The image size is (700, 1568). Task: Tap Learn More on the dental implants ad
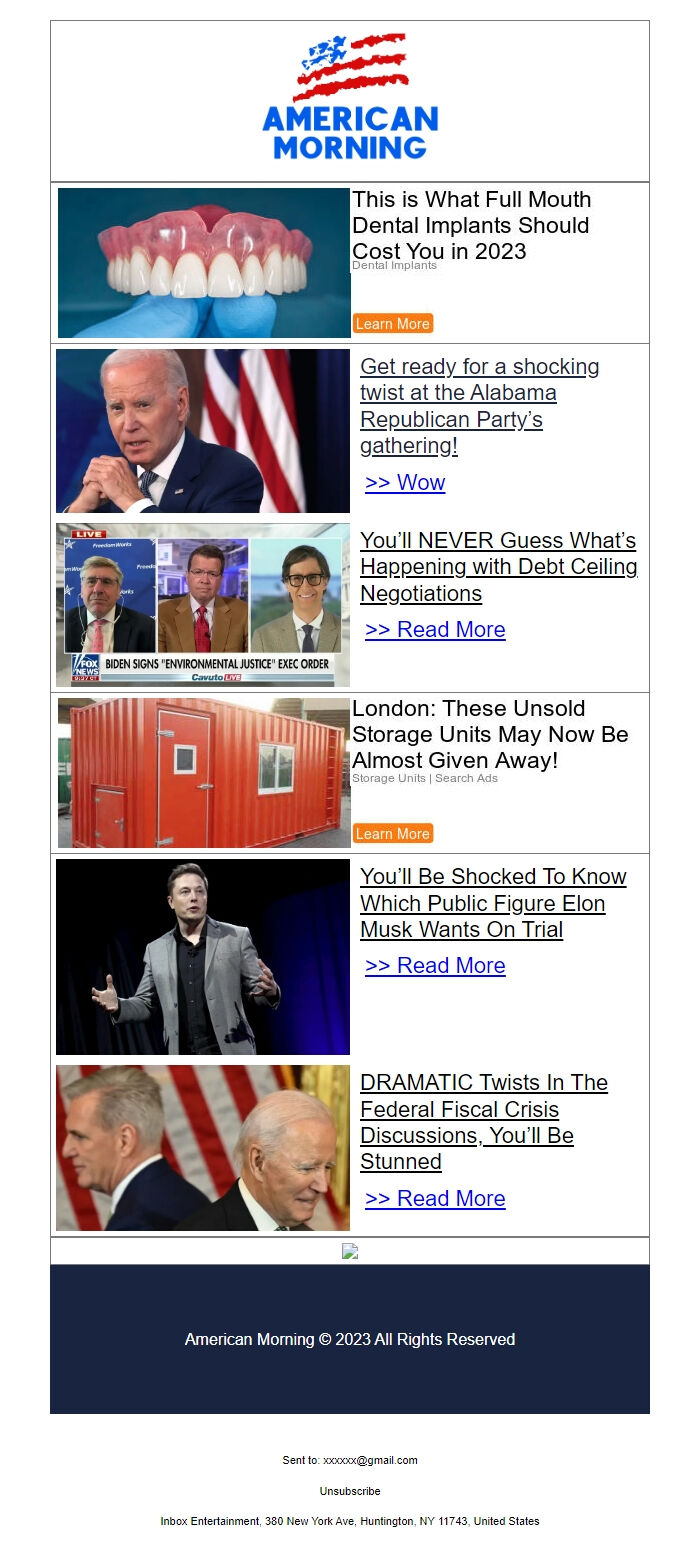(x=392, y=324)
